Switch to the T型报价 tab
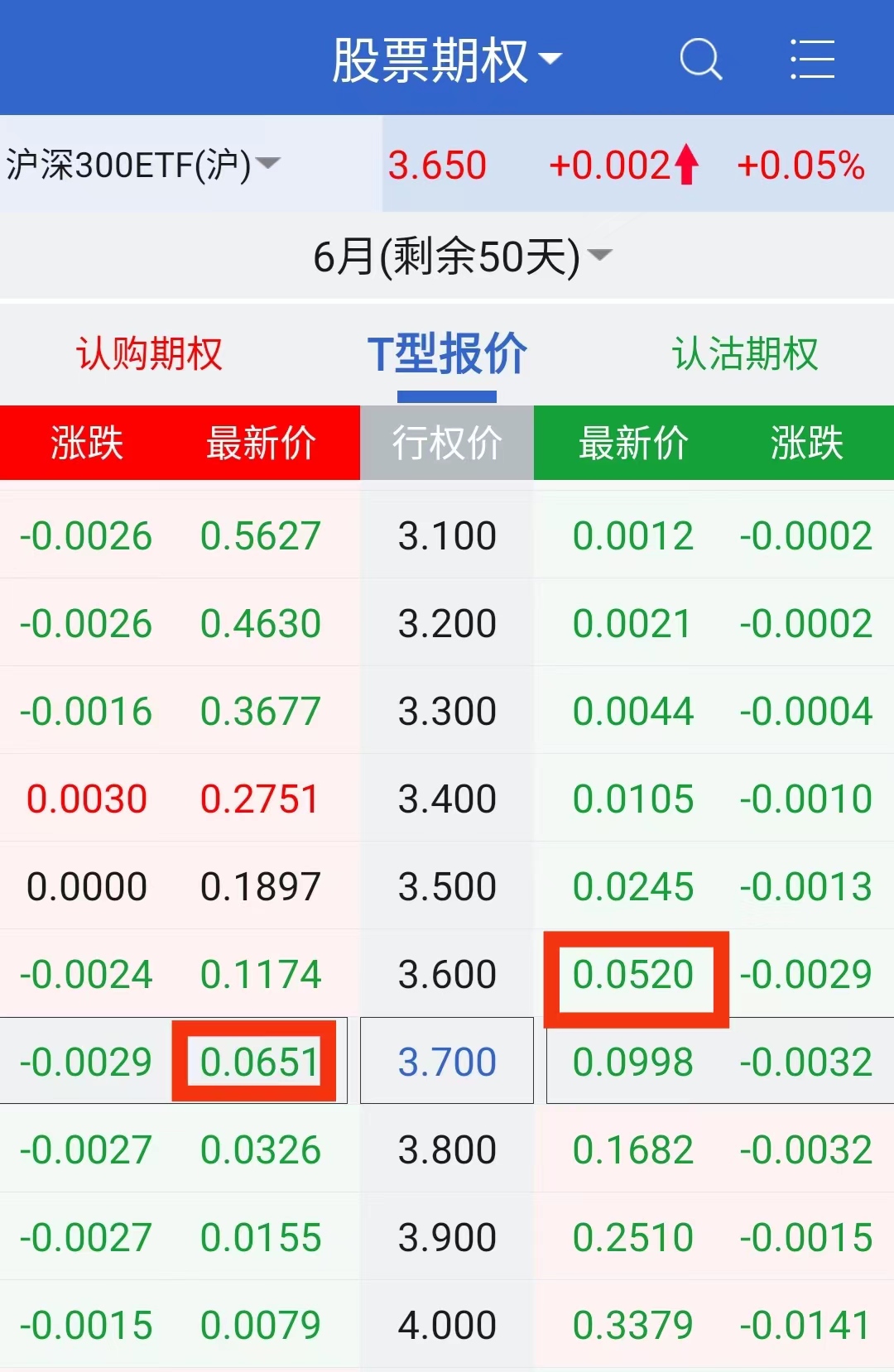The height and width of the screenshot is (1372, 894). tap(447, 354)
